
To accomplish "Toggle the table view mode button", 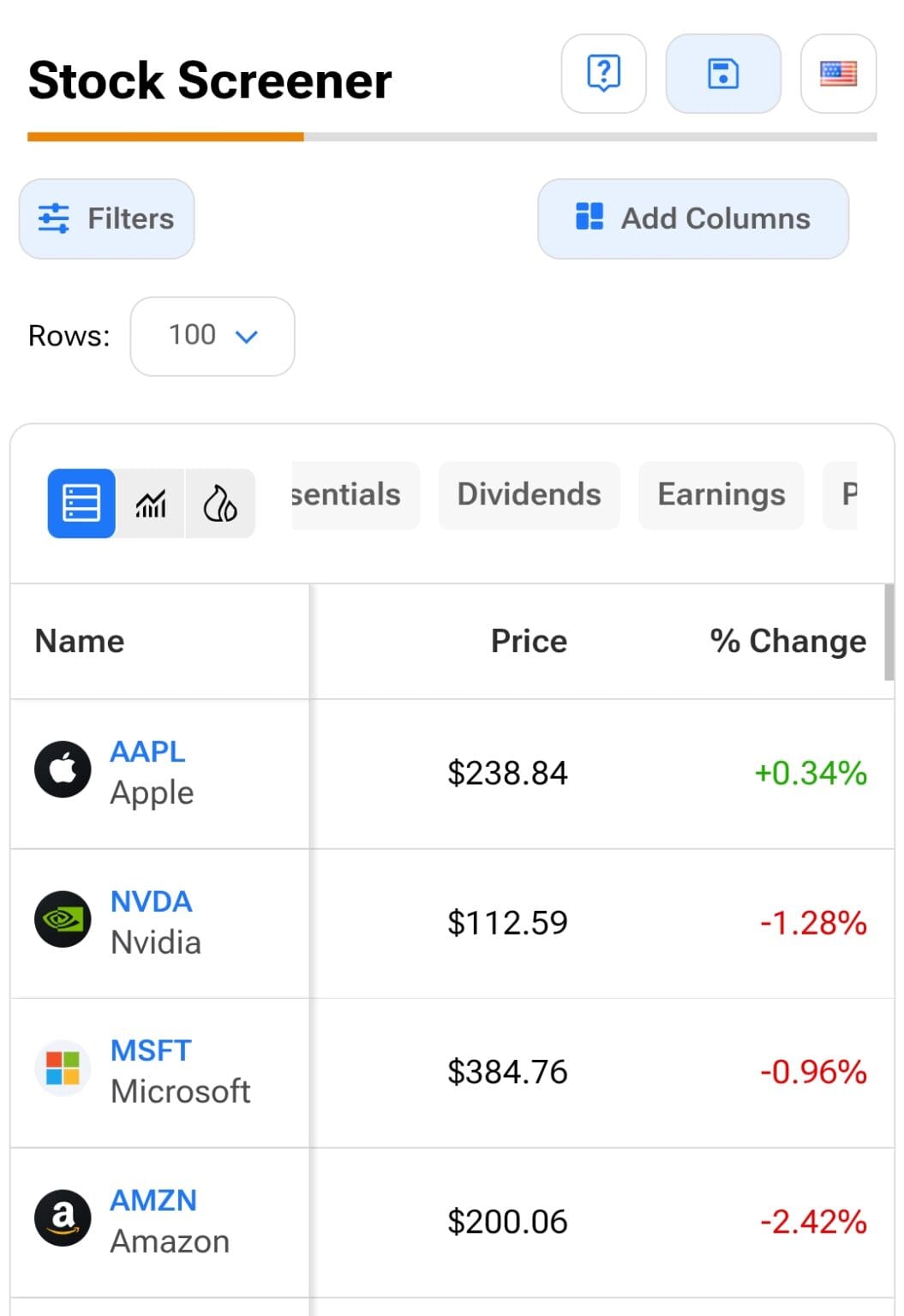I will pyautogui.click(x=81, y=503).
